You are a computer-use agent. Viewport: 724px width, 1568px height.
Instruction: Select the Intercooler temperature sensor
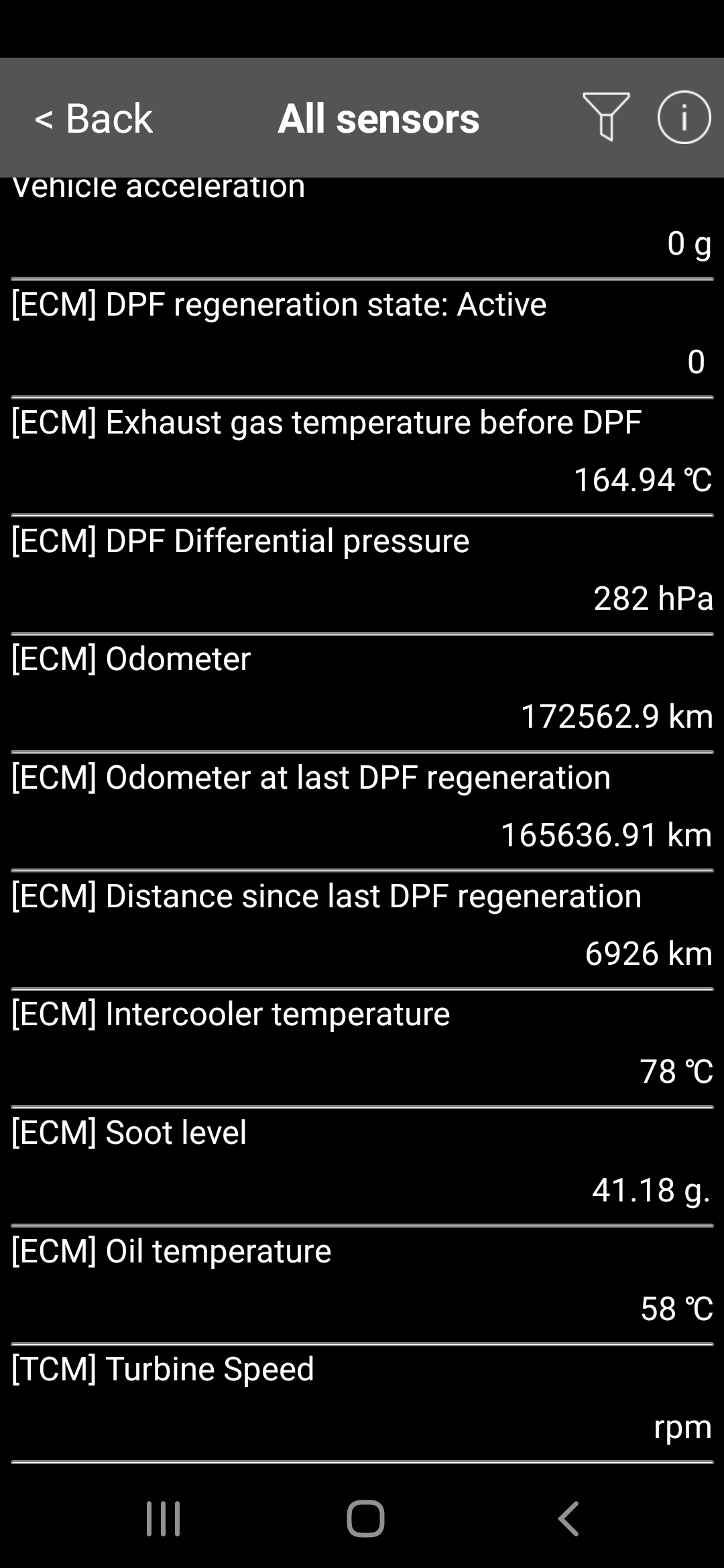[362, 1048]
